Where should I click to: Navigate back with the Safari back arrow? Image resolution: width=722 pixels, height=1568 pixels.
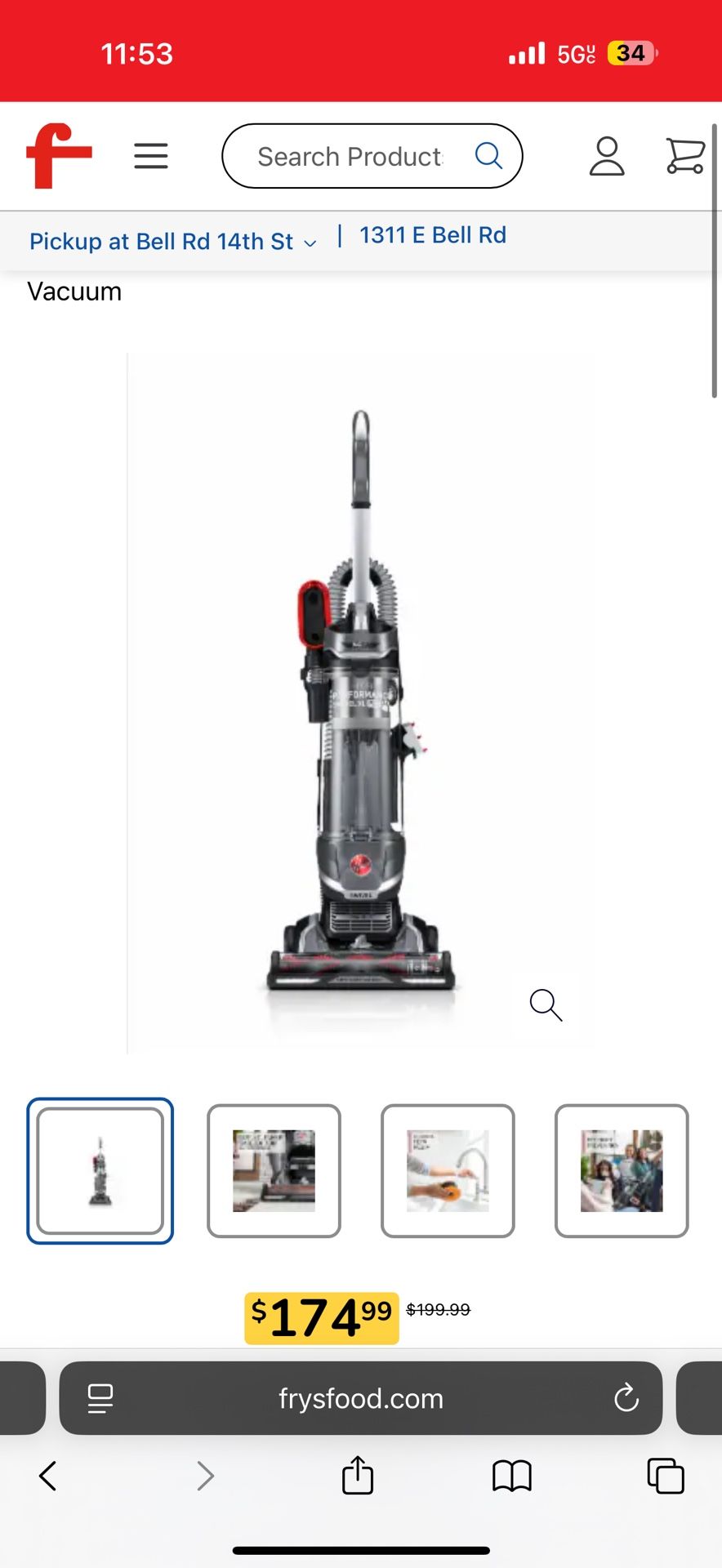coord(47,1477)
